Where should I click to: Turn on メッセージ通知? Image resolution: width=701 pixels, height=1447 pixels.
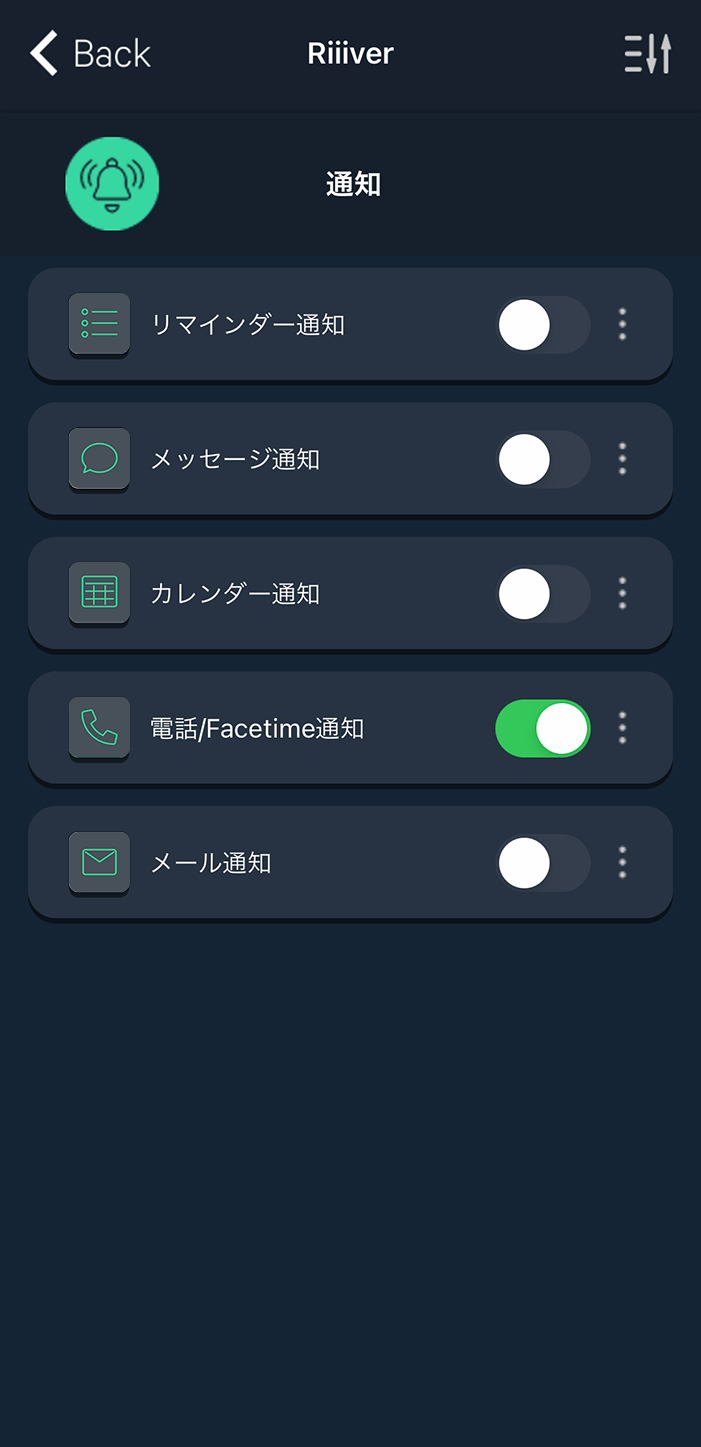coord(543,459)
